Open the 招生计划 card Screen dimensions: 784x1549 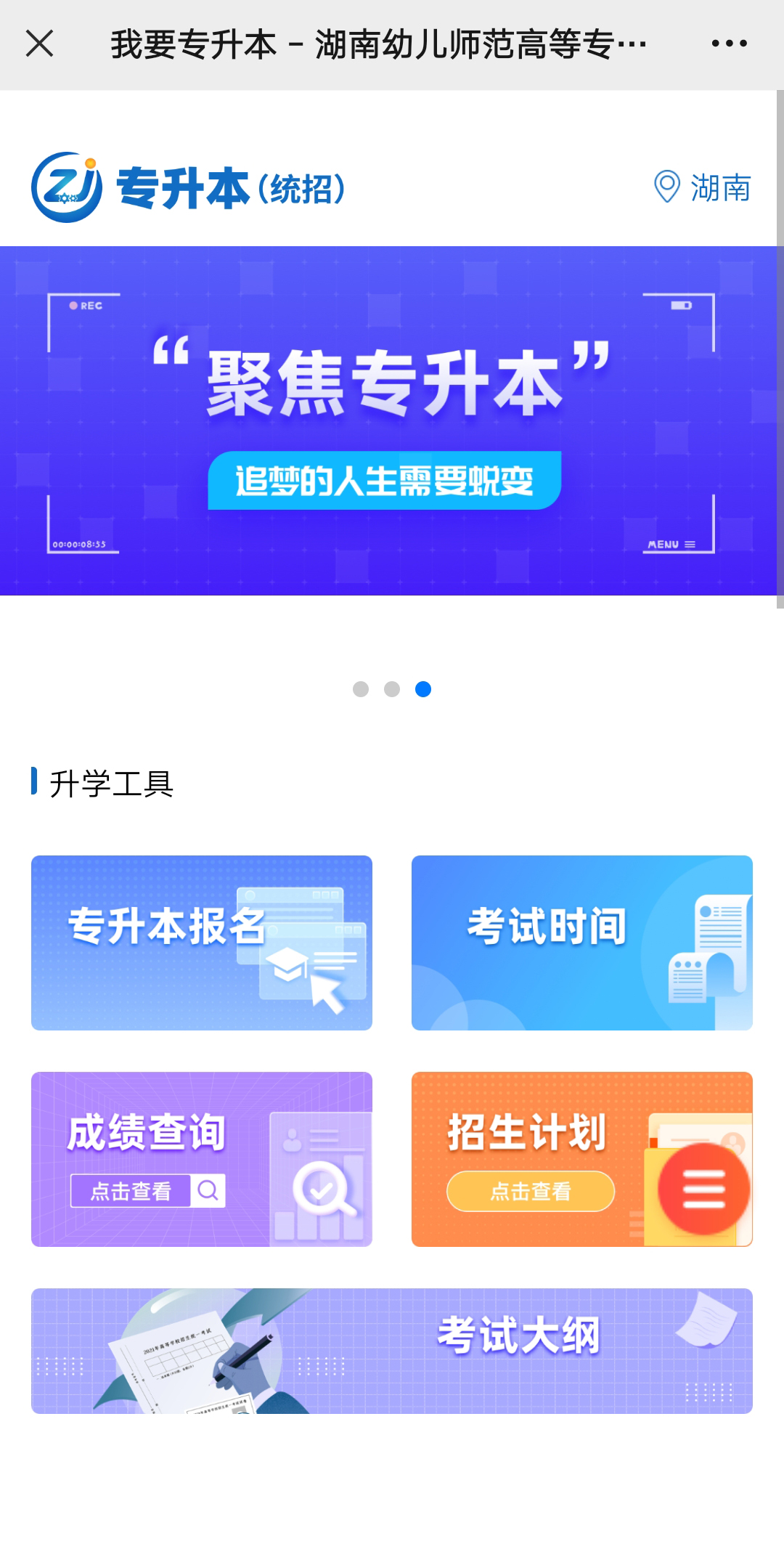pyautogui.click(x=530, y=1159)
